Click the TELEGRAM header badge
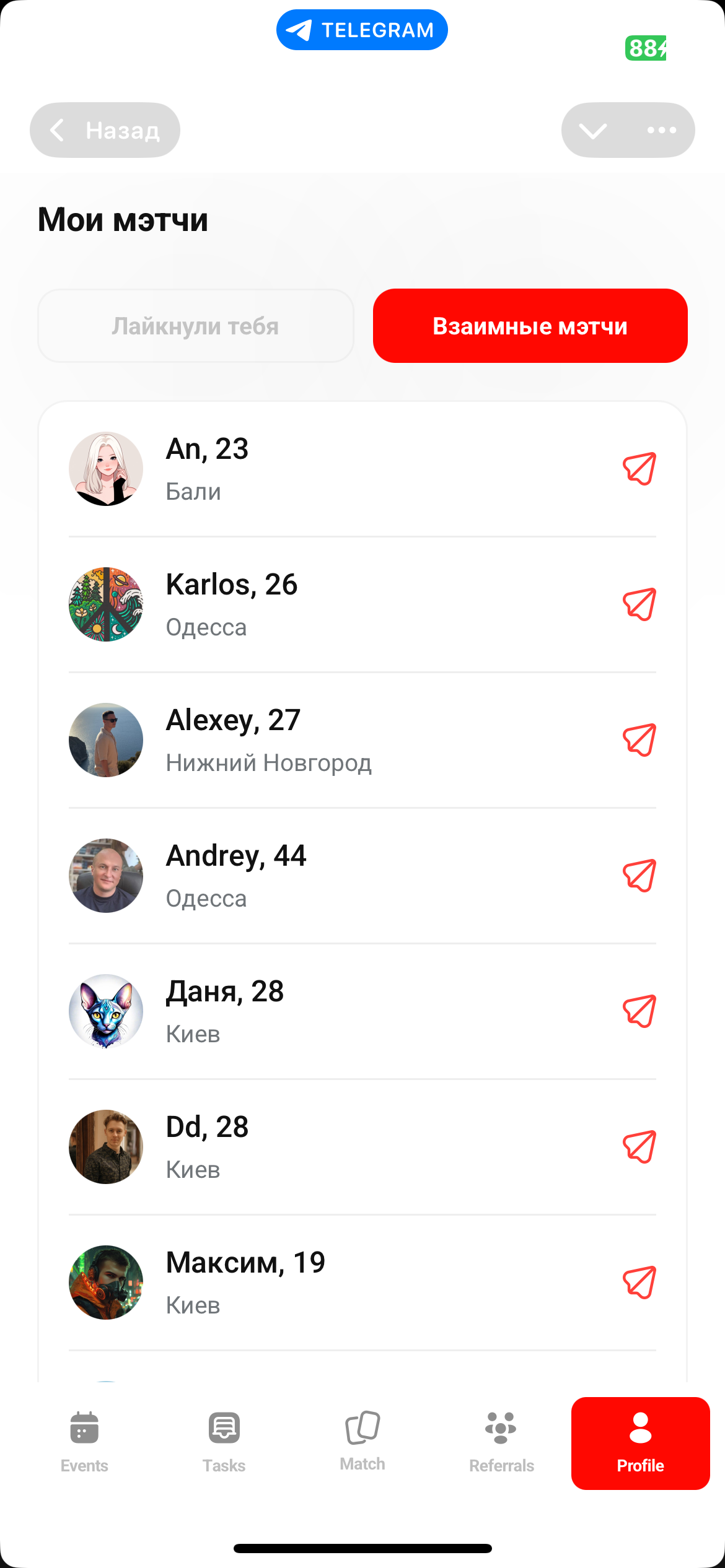The height and width of the screenshot is (1568, 725). (361, 28)
